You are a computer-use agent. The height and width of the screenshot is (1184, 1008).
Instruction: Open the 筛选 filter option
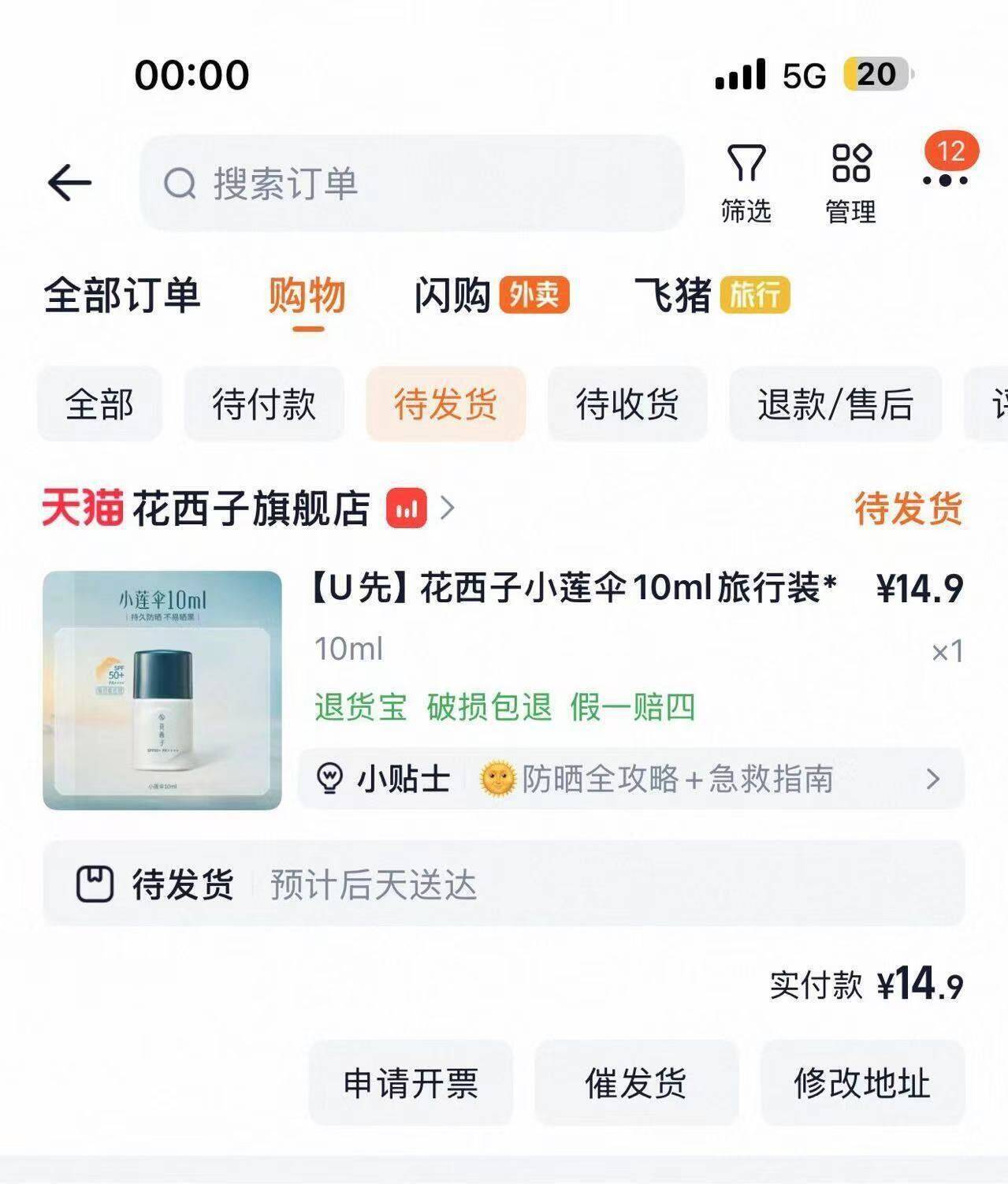pyautogui.click(x=746, y=183)
